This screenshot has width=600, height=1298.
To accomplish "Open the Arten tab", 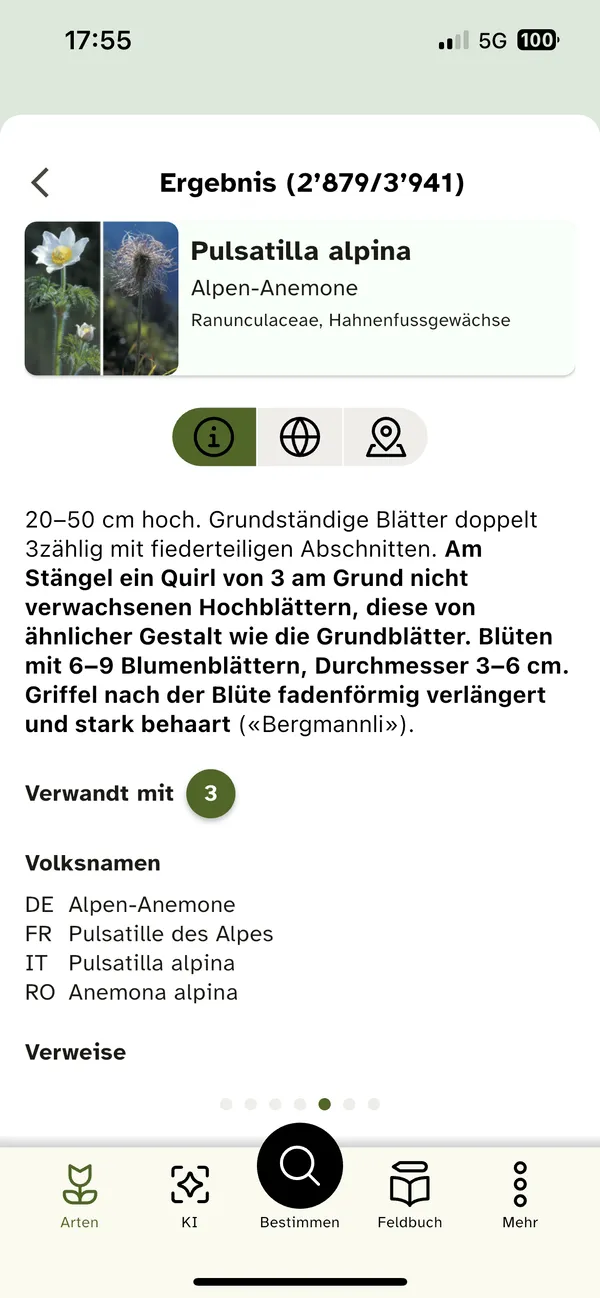I will [x=80, y=1195].
